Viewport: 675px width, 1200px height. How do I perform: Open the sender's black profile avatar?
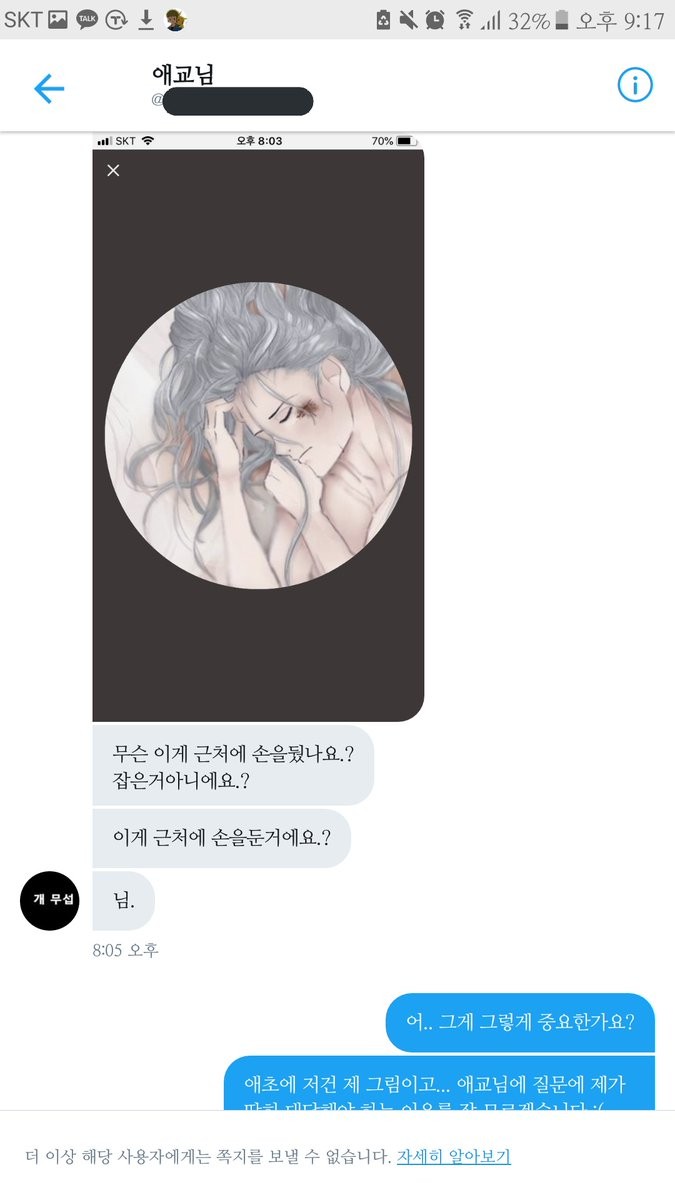pos(49,900)
